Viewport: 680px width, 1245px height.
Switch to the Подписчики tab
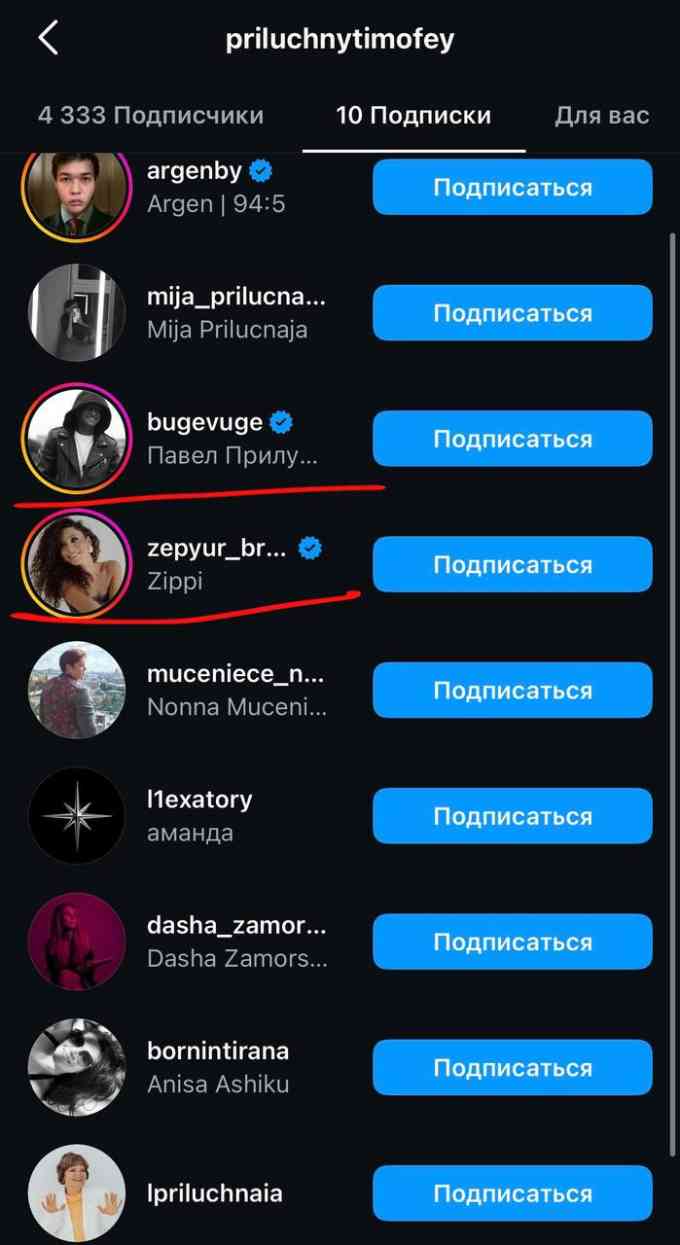pos(151,115)
